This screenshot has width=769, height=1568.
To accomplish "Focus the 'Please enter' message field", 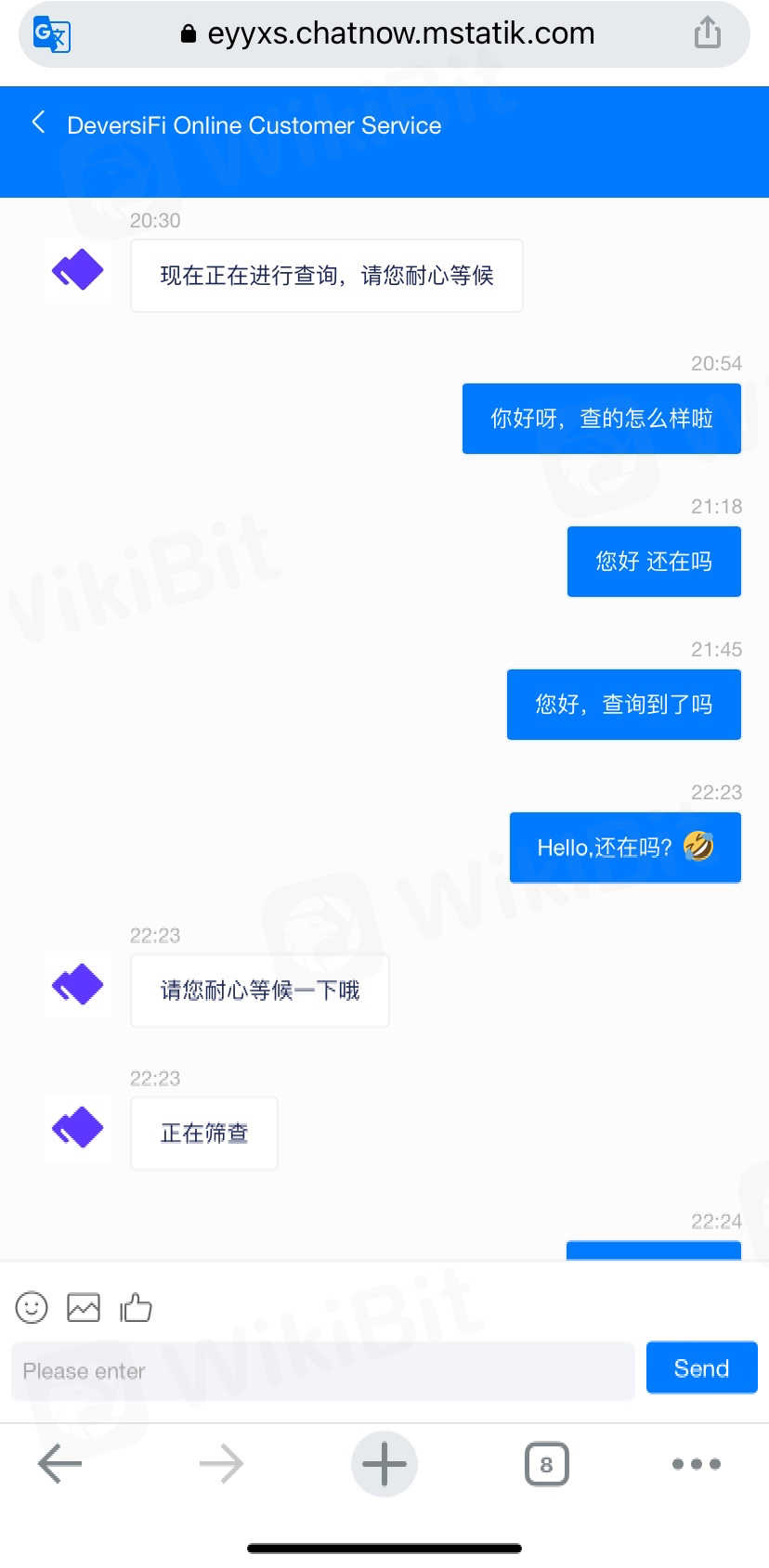I will click(x=322, y=1370).
